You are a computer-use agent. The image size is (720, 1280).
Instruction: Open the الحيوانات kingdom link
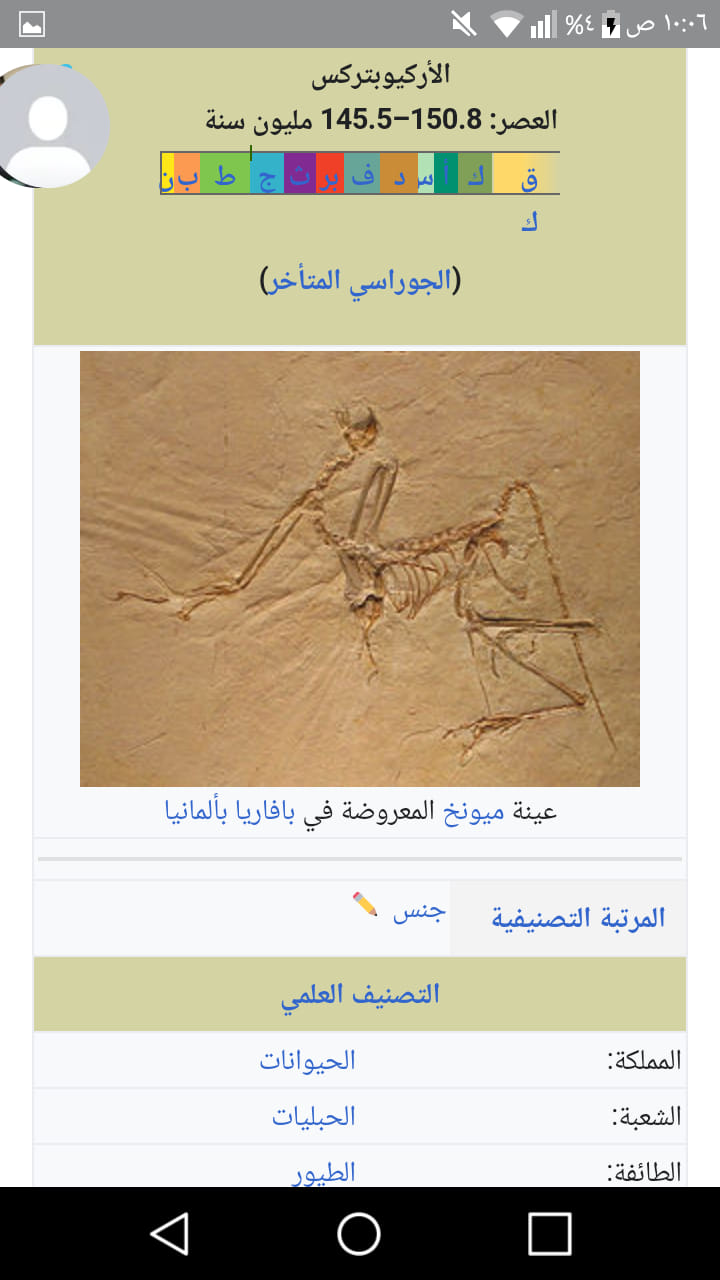coord(308,1060)
